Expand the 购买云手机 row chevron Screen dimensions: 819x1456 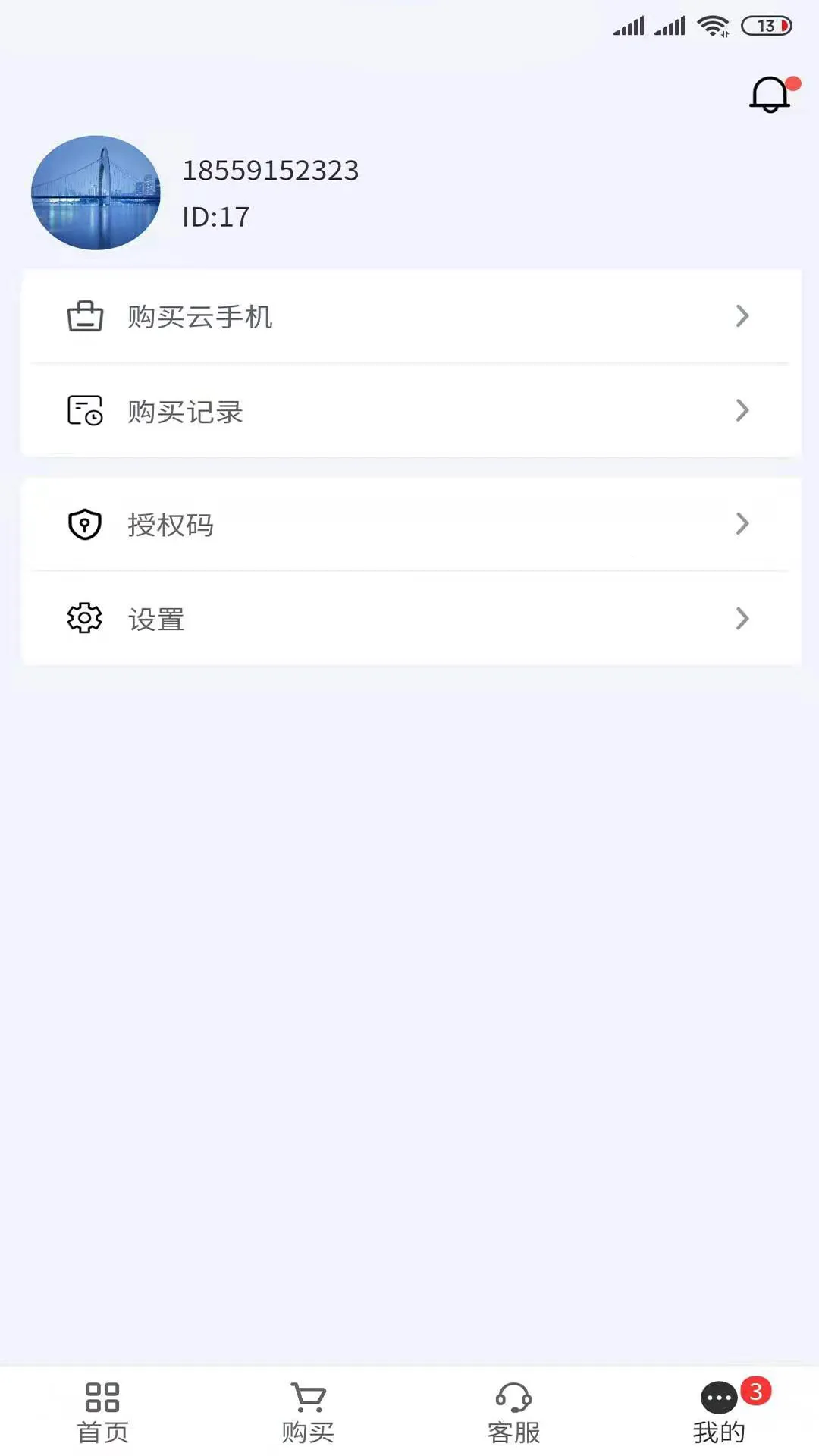coord(742,317)
